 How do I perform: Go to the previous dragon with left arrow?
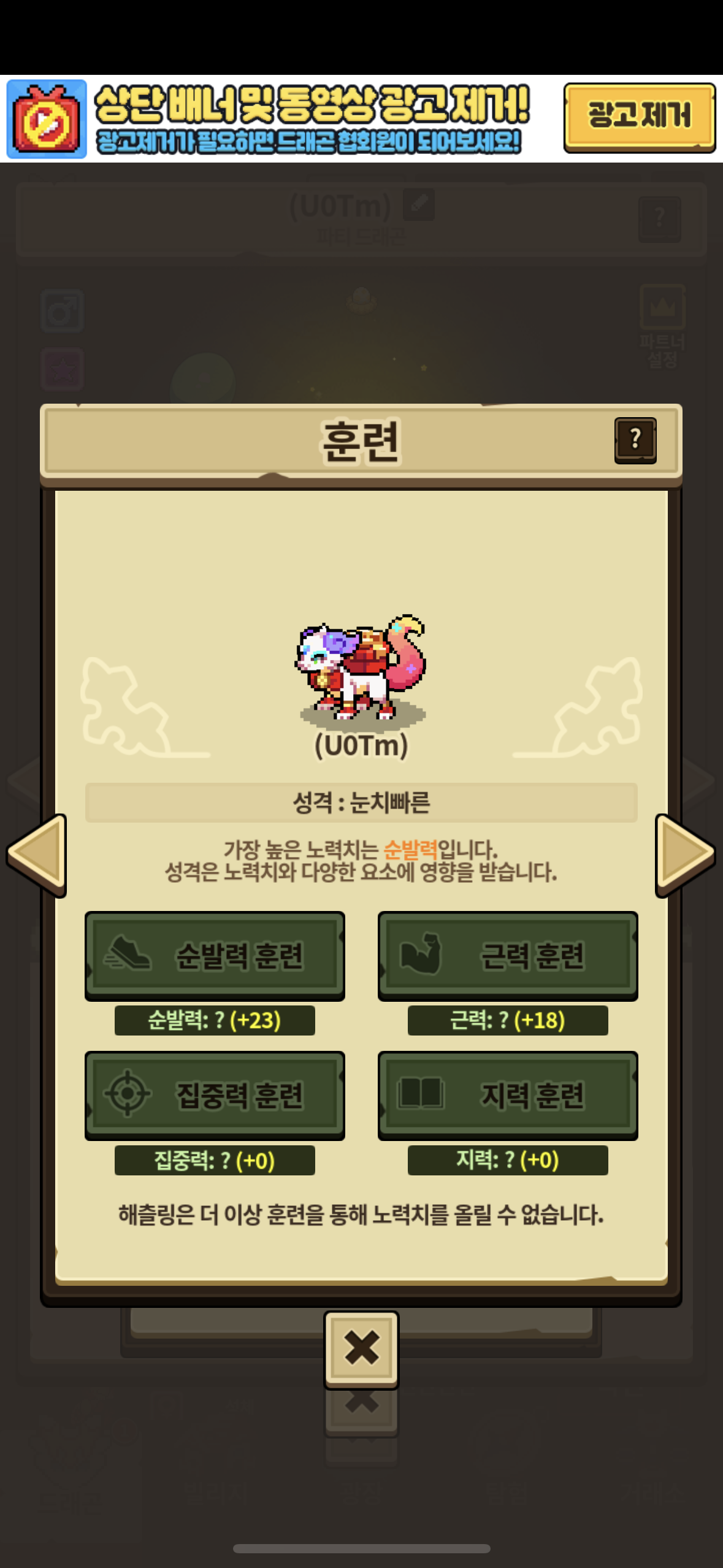(x=38, y=855)
